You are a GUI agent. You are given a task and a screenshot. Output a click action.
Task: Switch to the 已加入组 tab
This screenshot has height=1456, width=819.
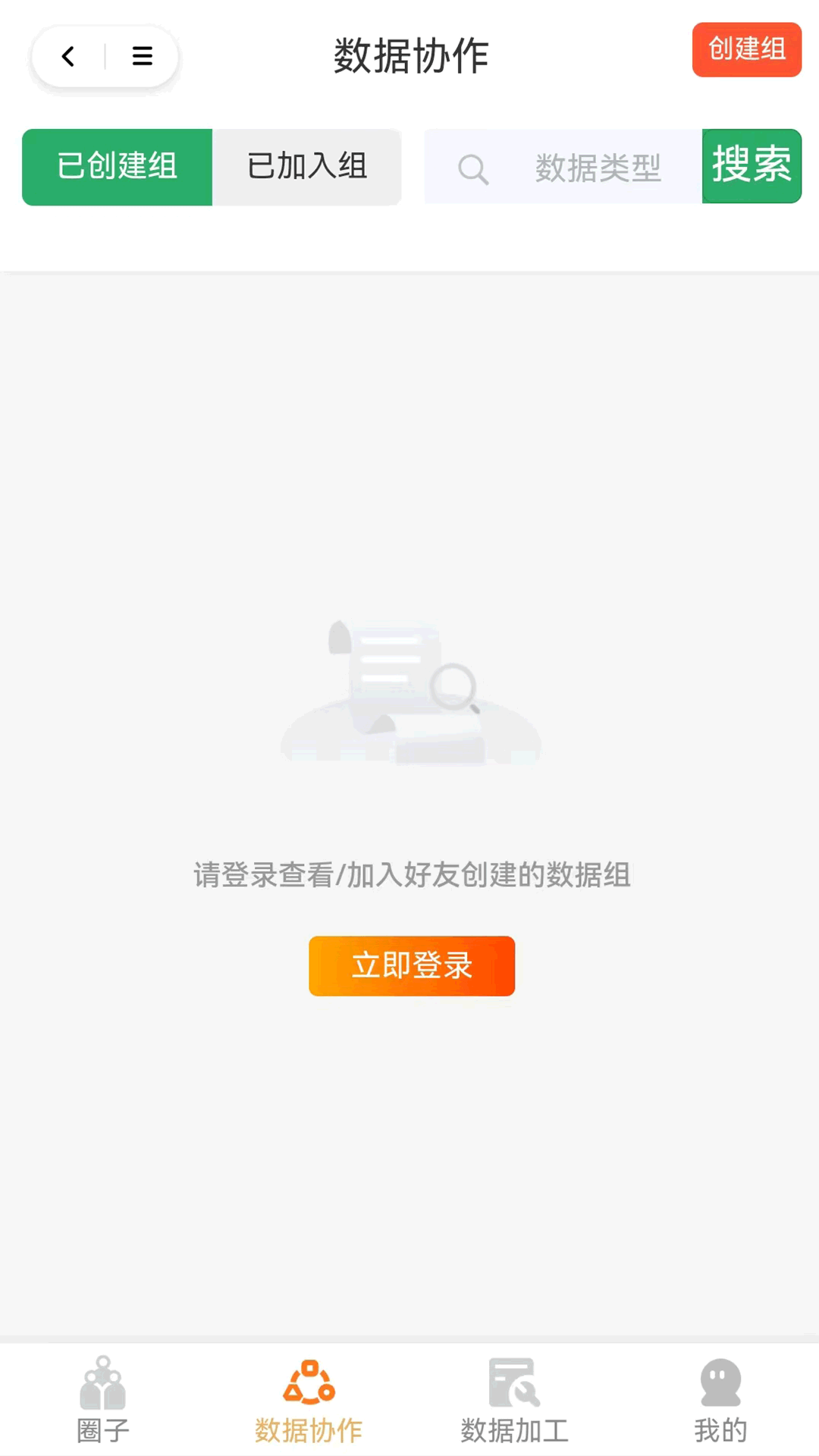(x=306, y=167)
